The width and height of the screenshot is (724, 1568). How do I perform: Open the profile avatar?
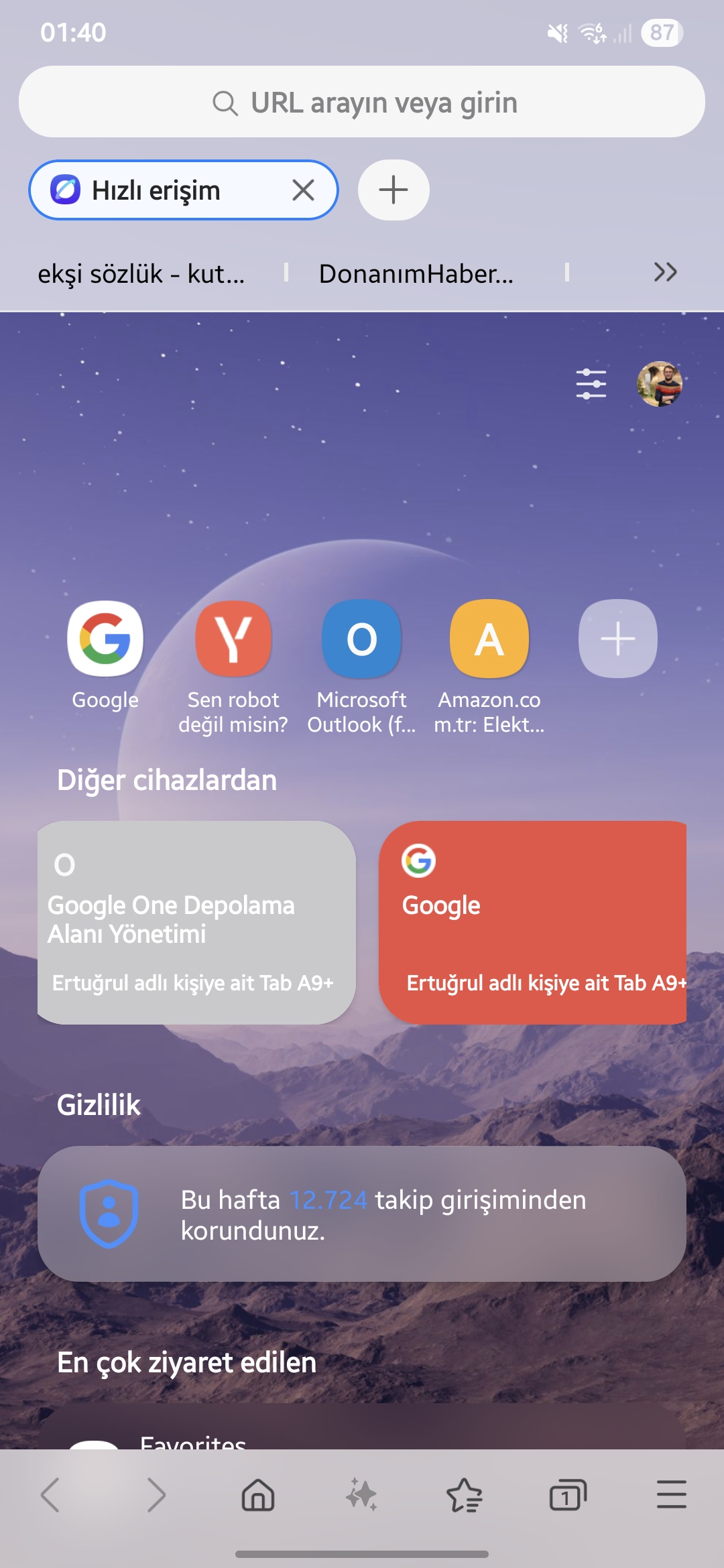660,384
